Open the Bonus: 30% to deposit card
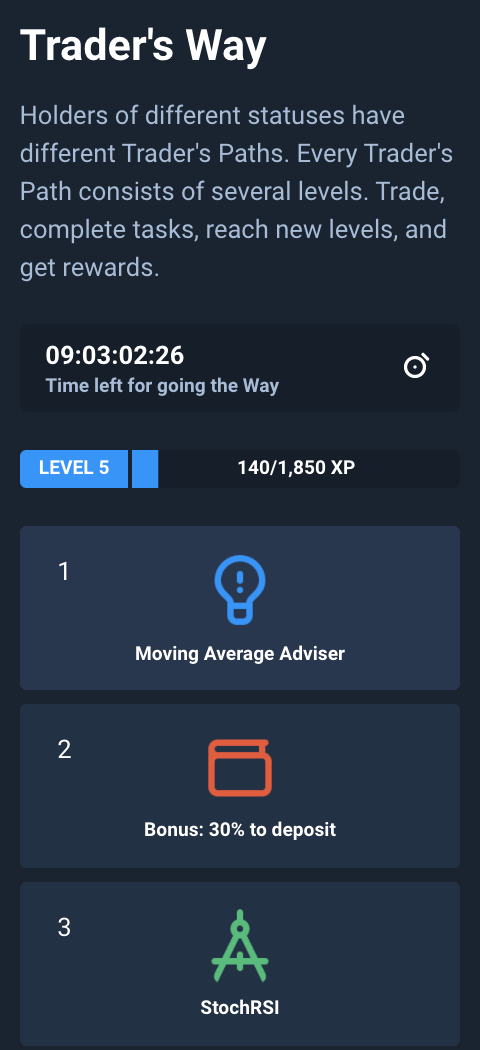 (x=240, y=786)
